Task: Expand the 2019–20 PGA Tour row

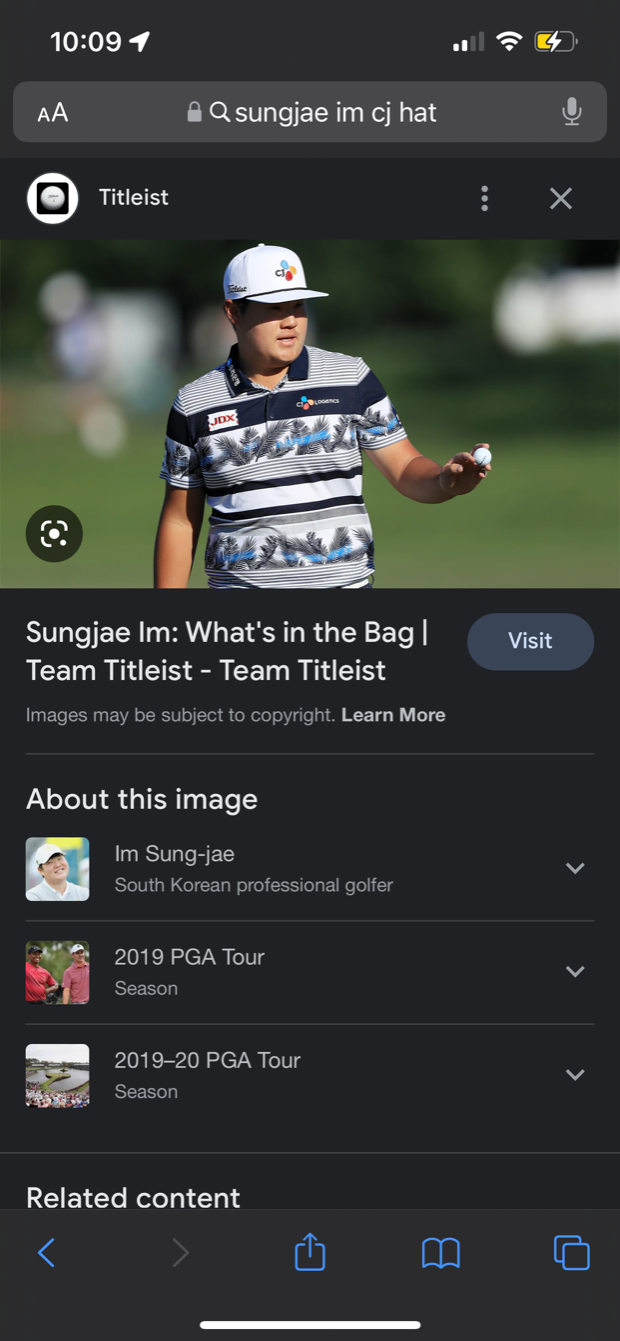Action: tap(575, 1075)
